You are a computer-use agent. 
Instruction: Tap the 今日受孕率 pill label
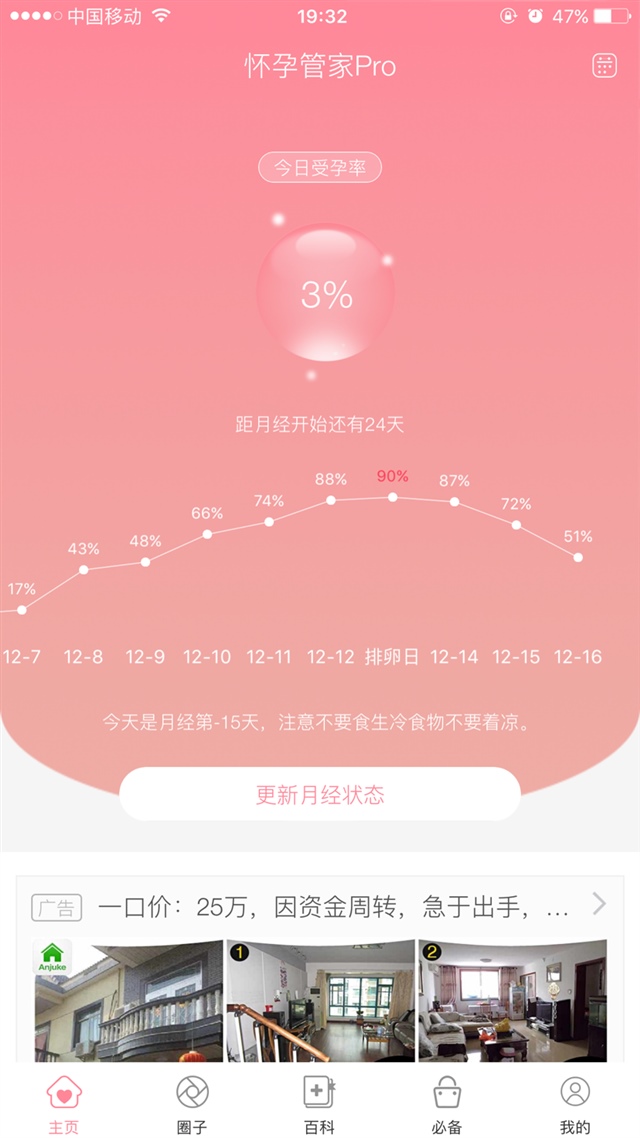(320, 168)
